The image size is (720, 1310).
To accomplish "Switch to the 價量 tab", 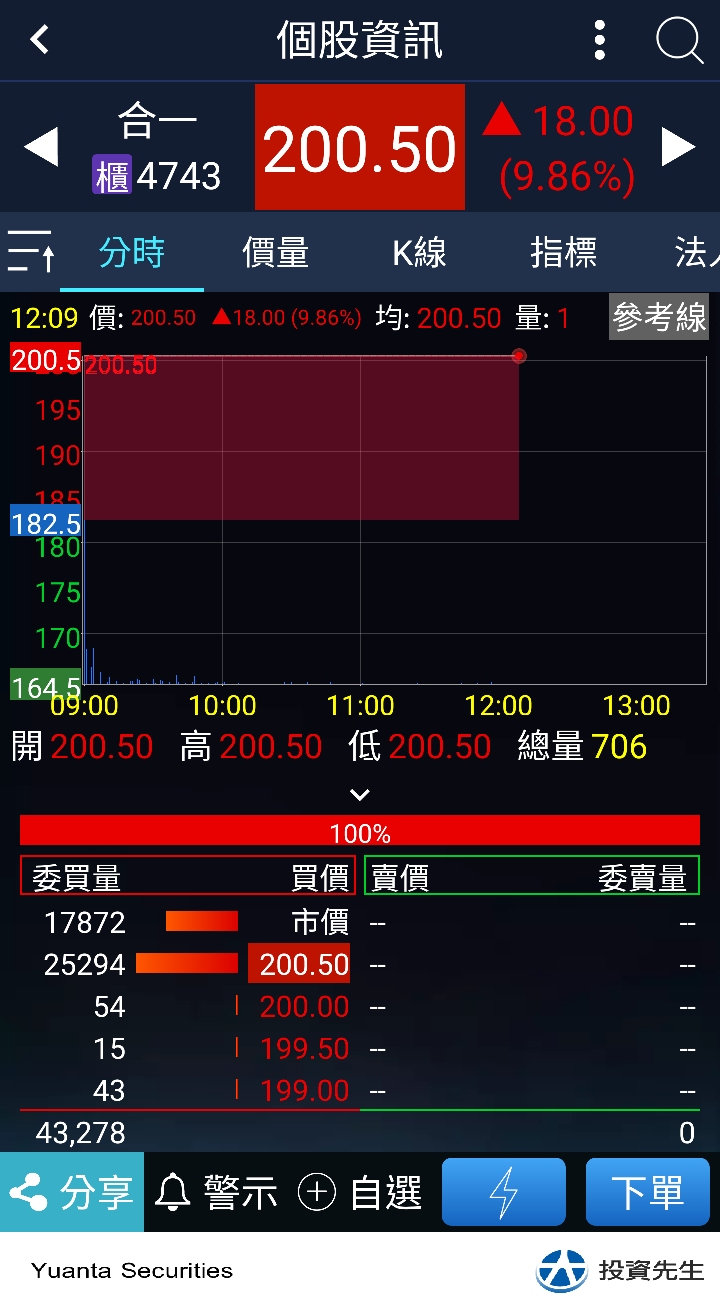I will [x=275, y=253].
